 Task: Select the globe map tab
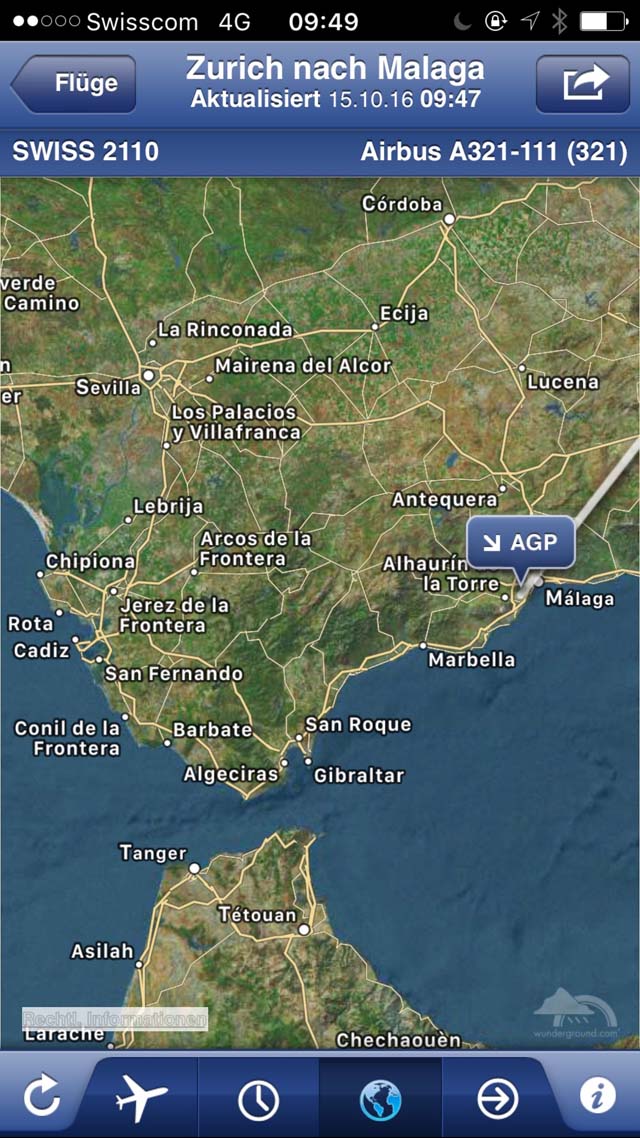[380, 1096]
